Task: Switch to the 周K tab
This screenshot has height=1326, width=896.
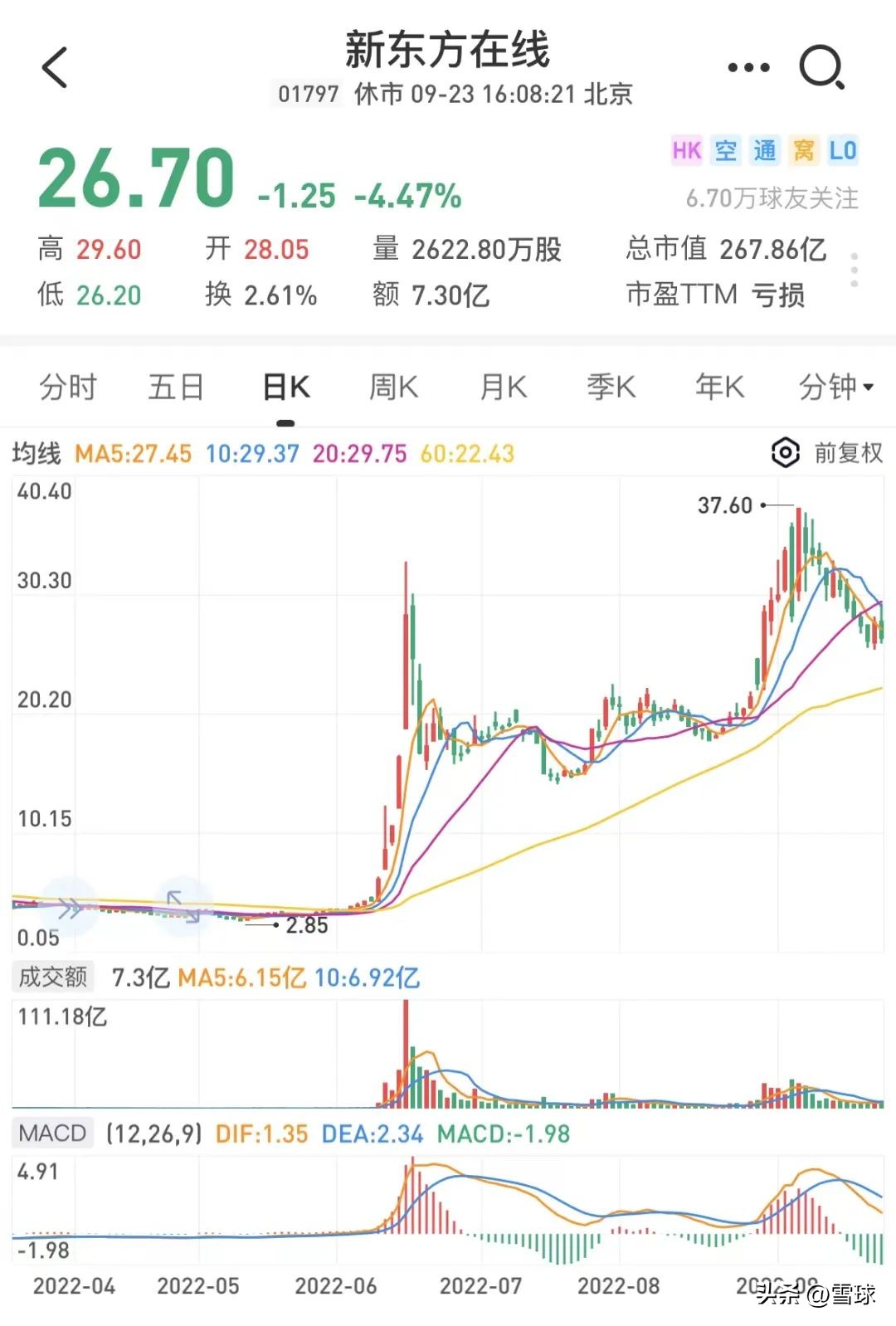Action: [392, 387]
